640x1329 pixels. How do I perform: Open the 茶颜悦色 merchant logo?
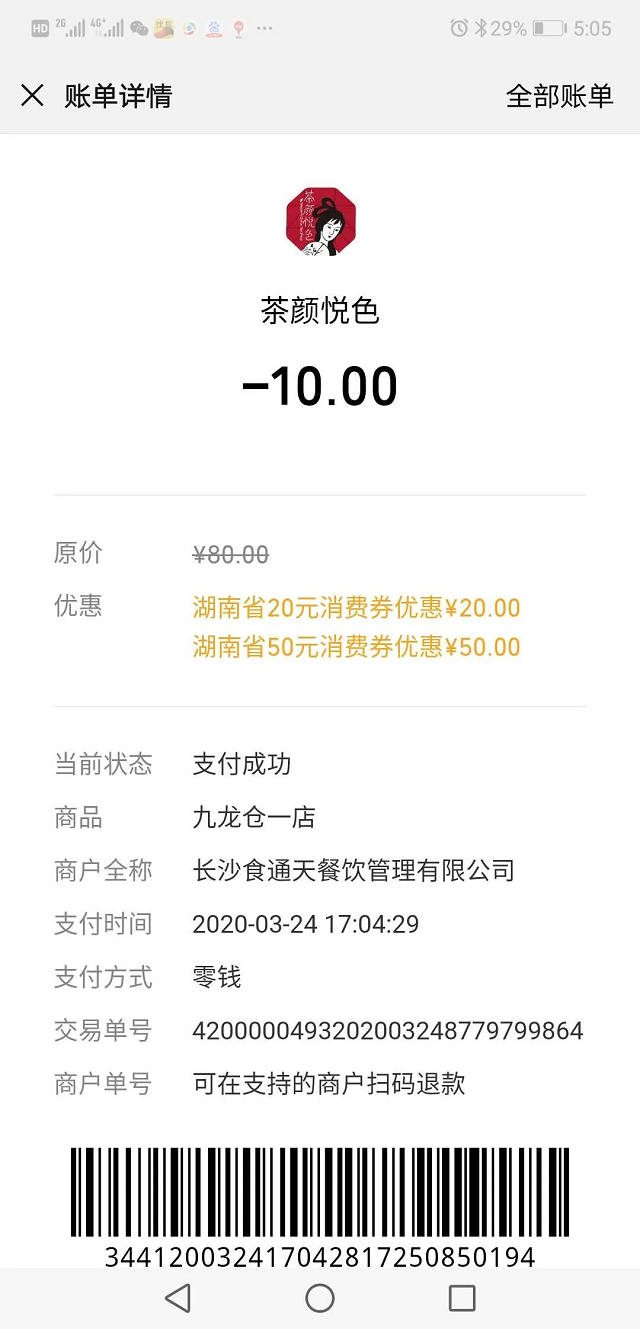coord(320,221)
